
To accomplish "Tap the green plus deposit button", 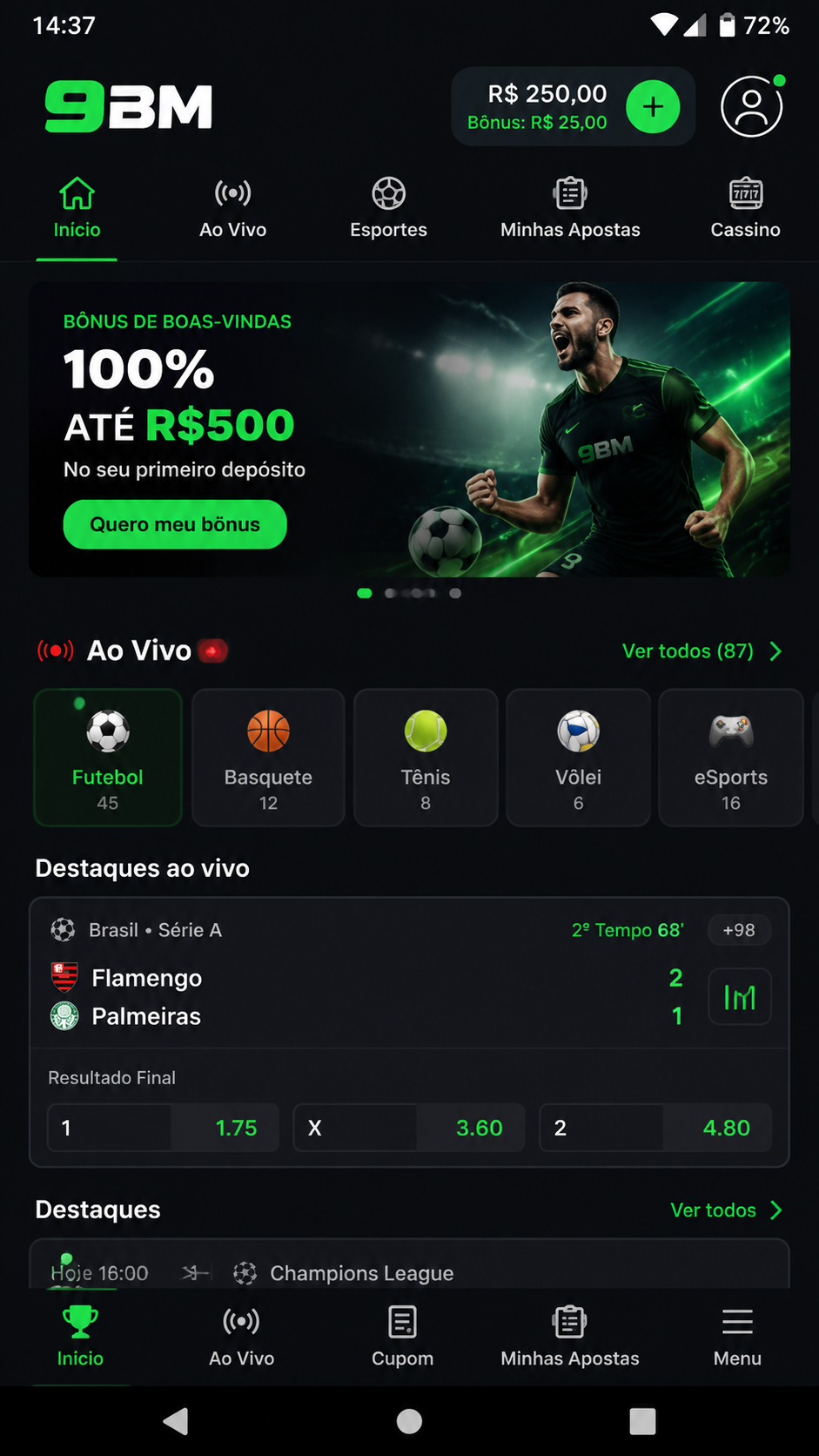I will pos(653,107).
